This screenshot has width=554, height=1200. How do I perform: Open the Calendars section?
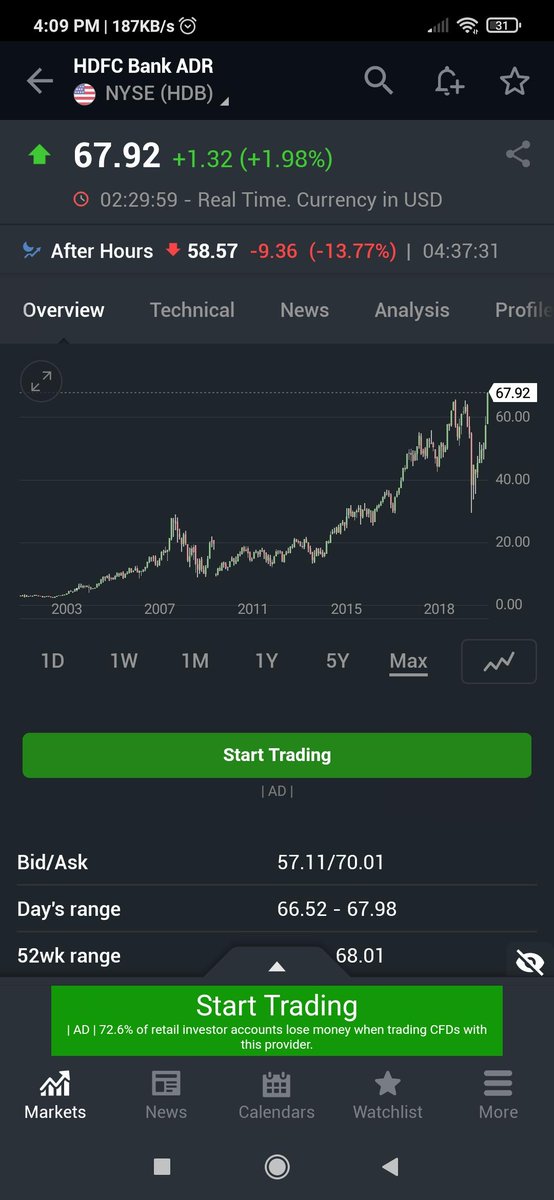[276, 1095]
